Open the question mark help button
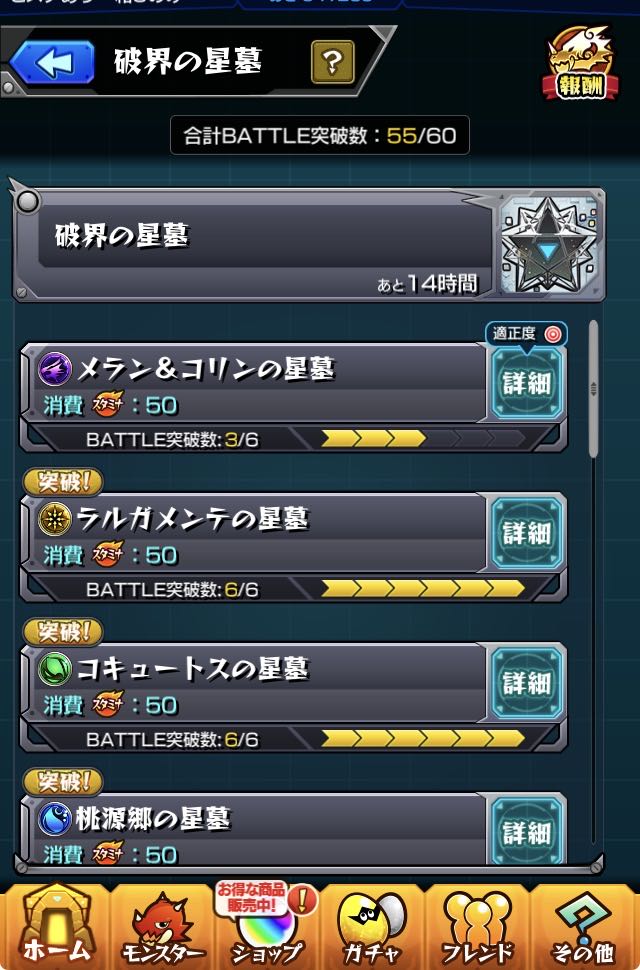The width and height of the screenshot is (640, 970). coord(333,62)
